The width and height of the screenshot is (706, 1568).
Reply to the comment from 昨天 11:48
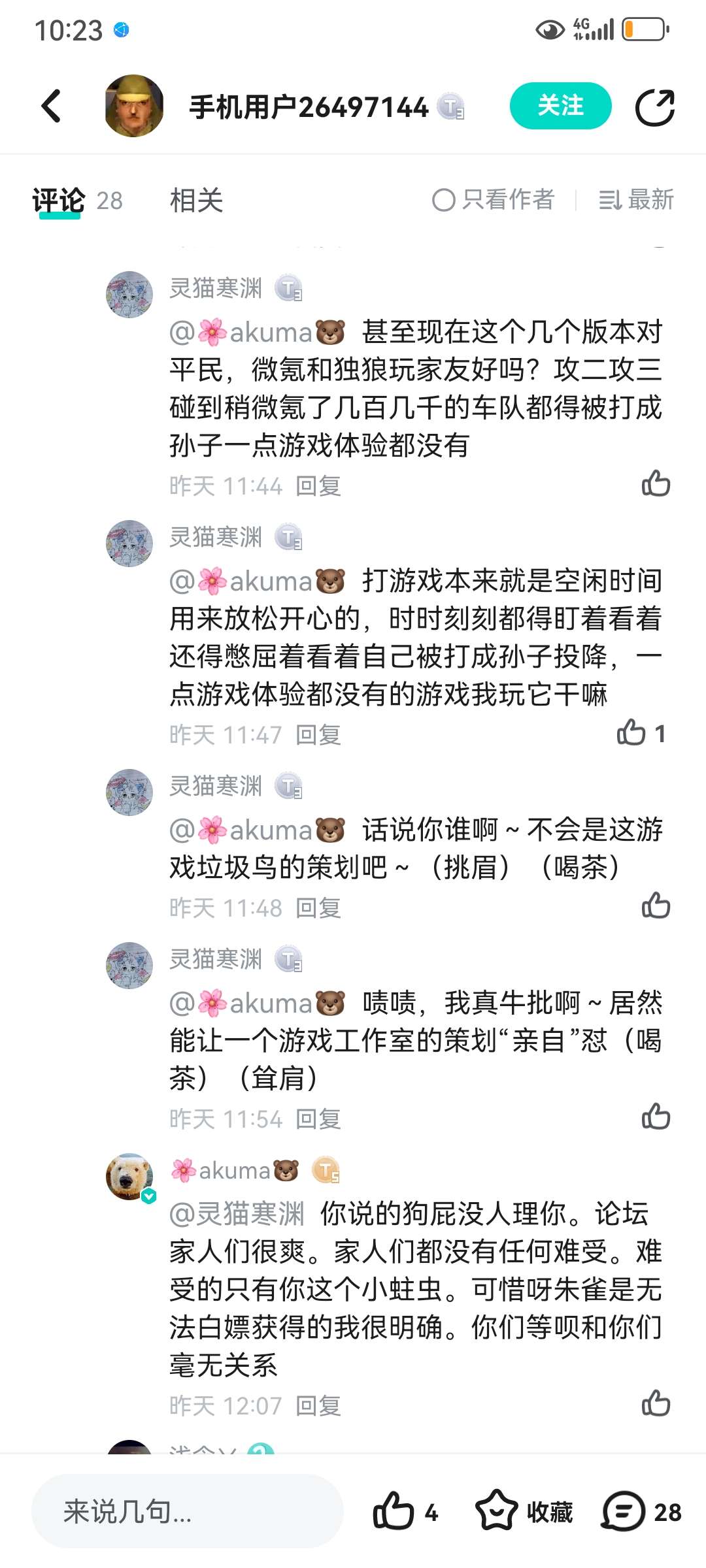[318, 908]
